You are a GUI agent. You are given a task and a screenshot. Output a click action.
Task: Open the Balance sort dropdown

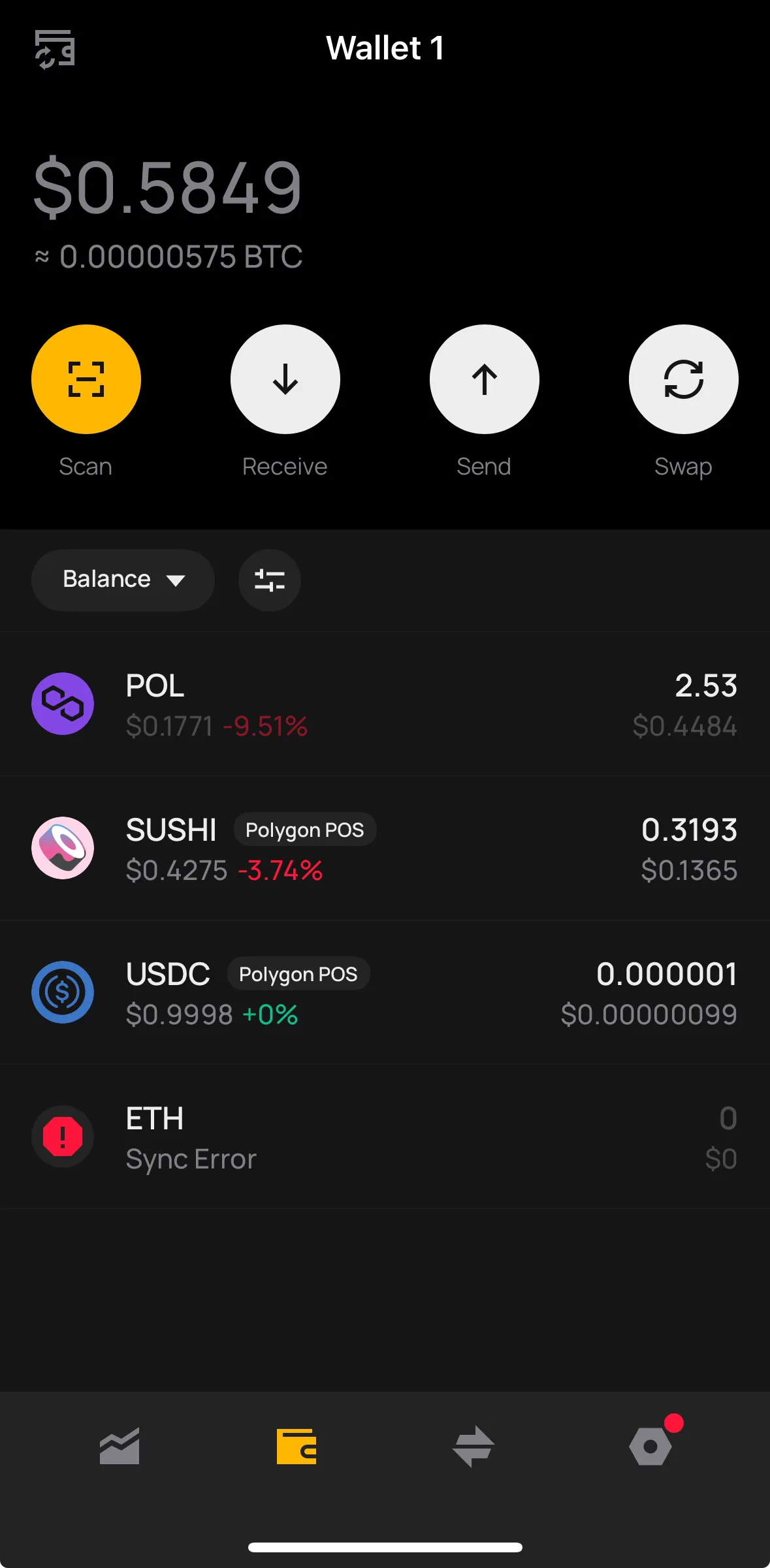click(x=123, y=580)
